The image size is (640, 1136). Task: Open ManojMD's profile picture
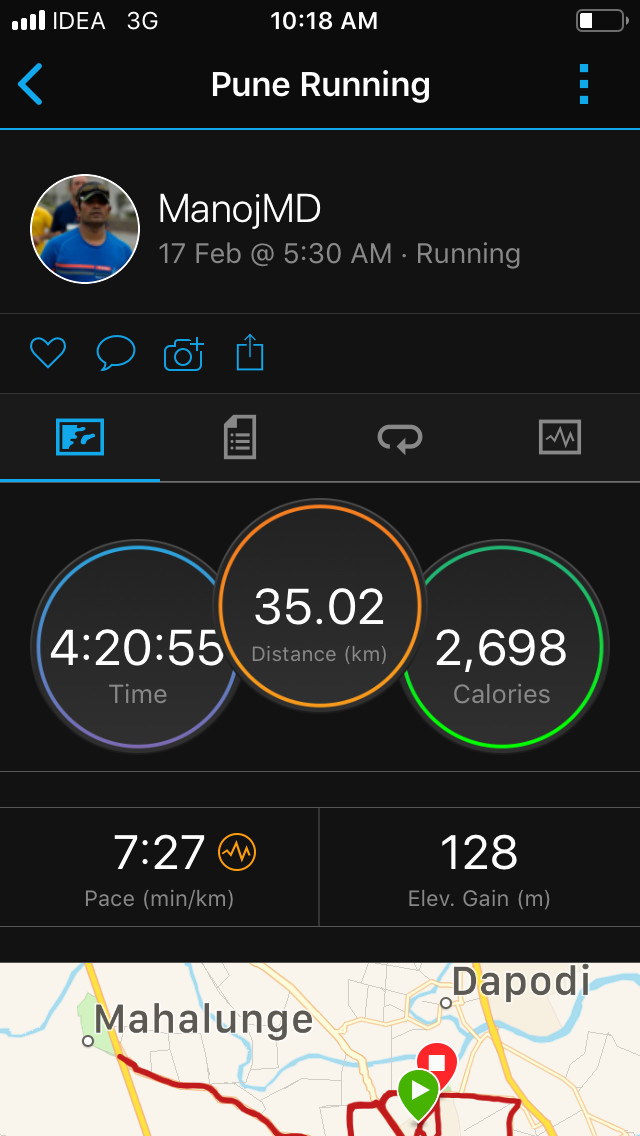coord(85,229)
